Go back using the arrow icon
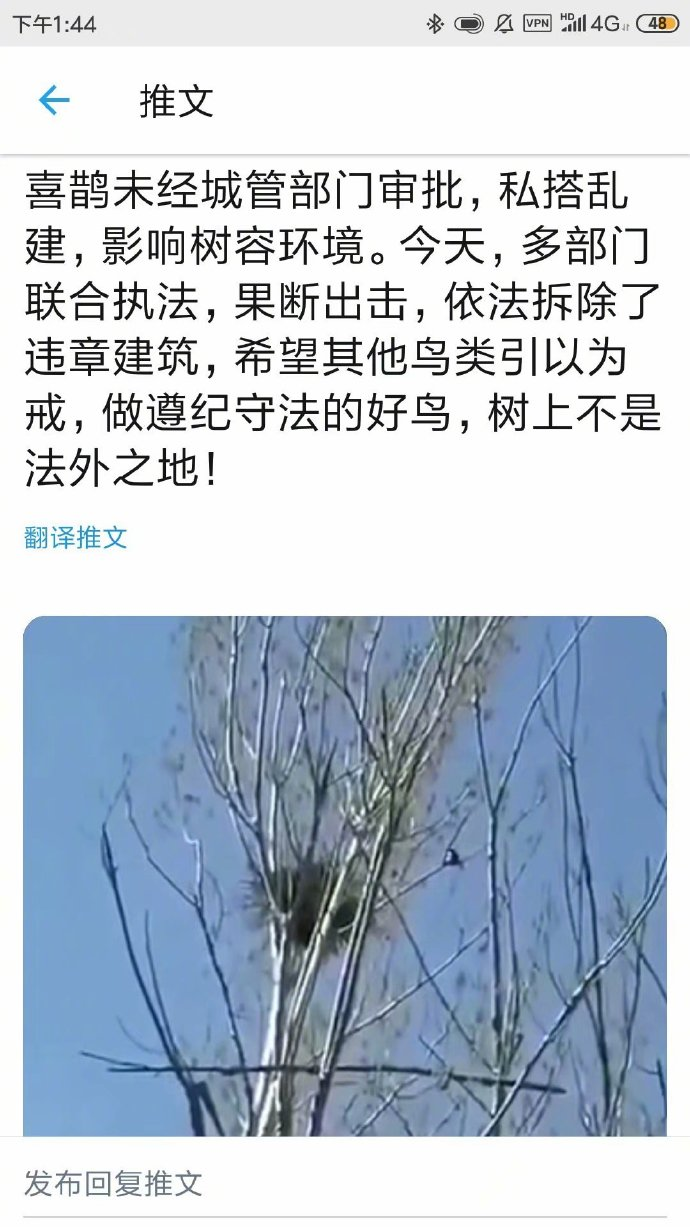Image resolution: width=690 pixels, height=1227 pixels. pos(54,100)
